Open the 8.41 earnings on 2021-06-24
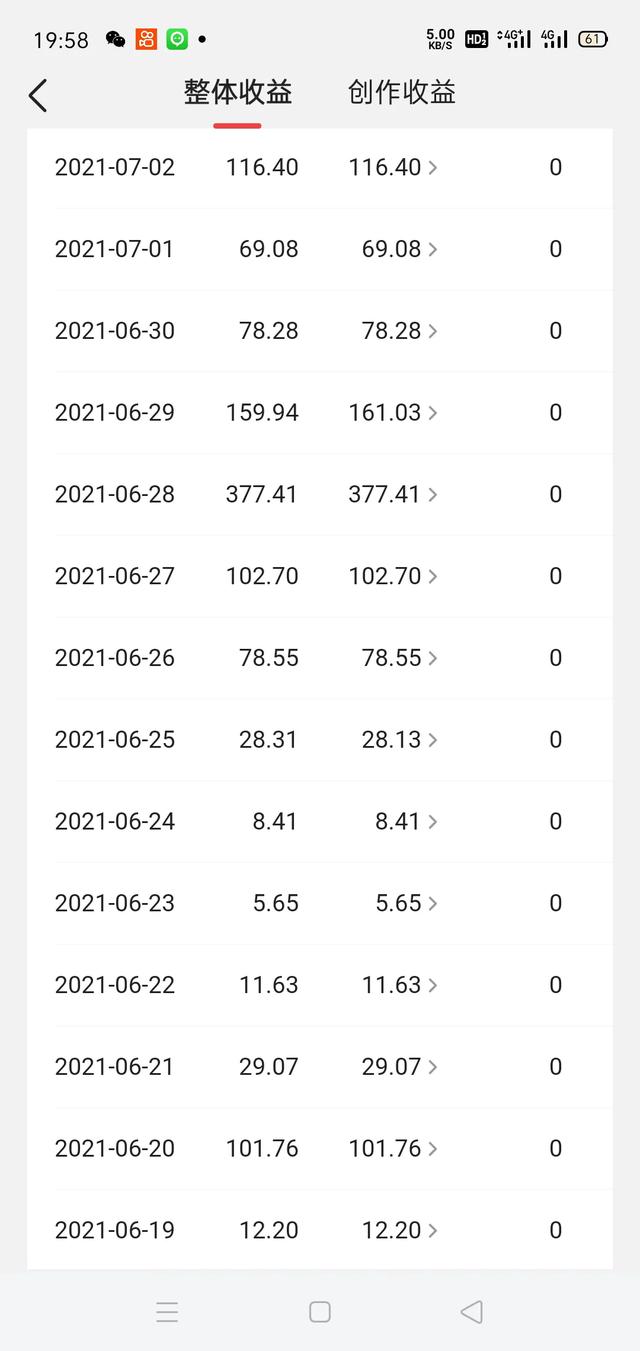Screen dimensions: 640x1351 pos(405,822)
